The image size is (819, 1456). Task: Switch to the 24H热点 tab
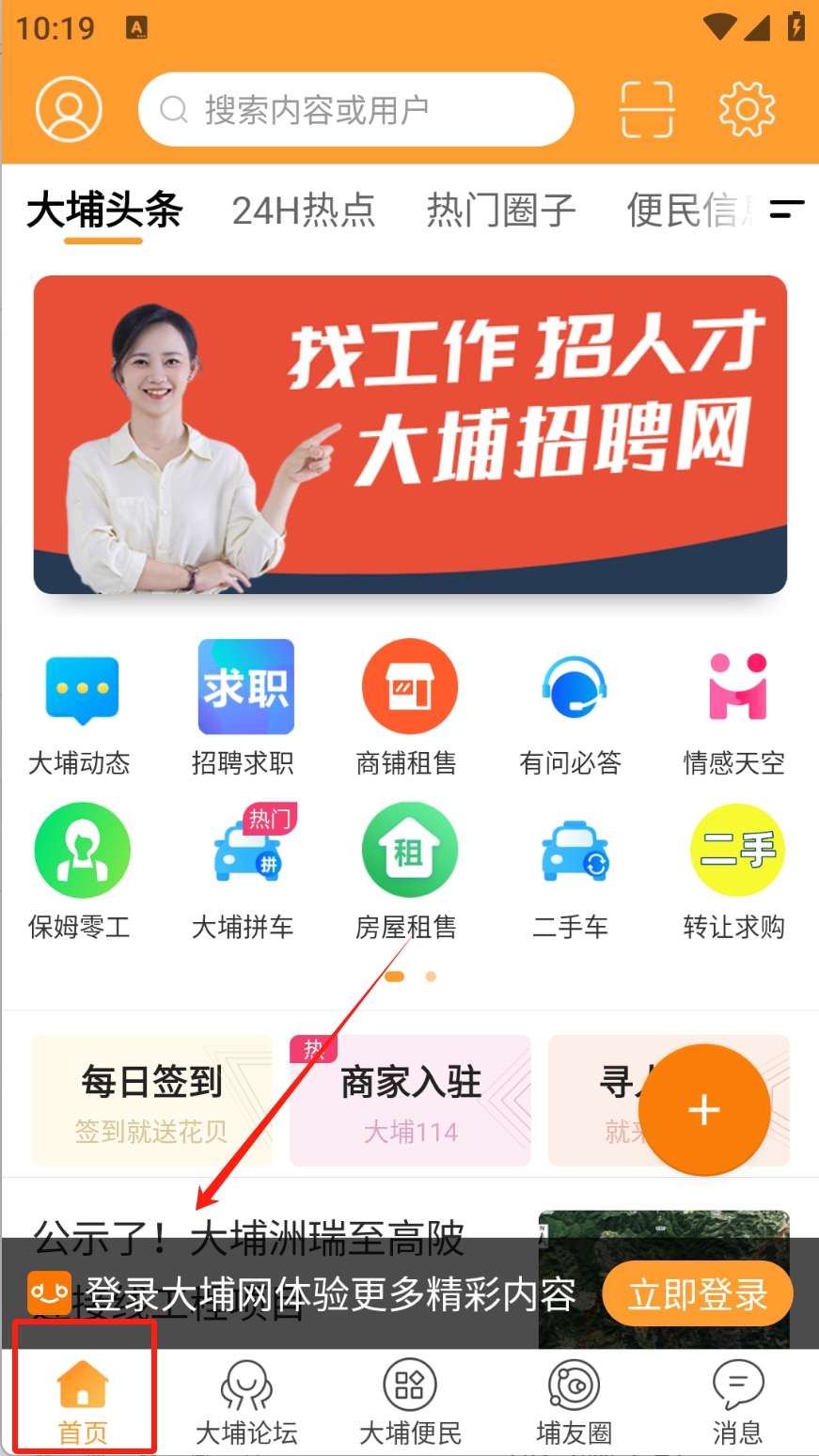click(303, 211)
